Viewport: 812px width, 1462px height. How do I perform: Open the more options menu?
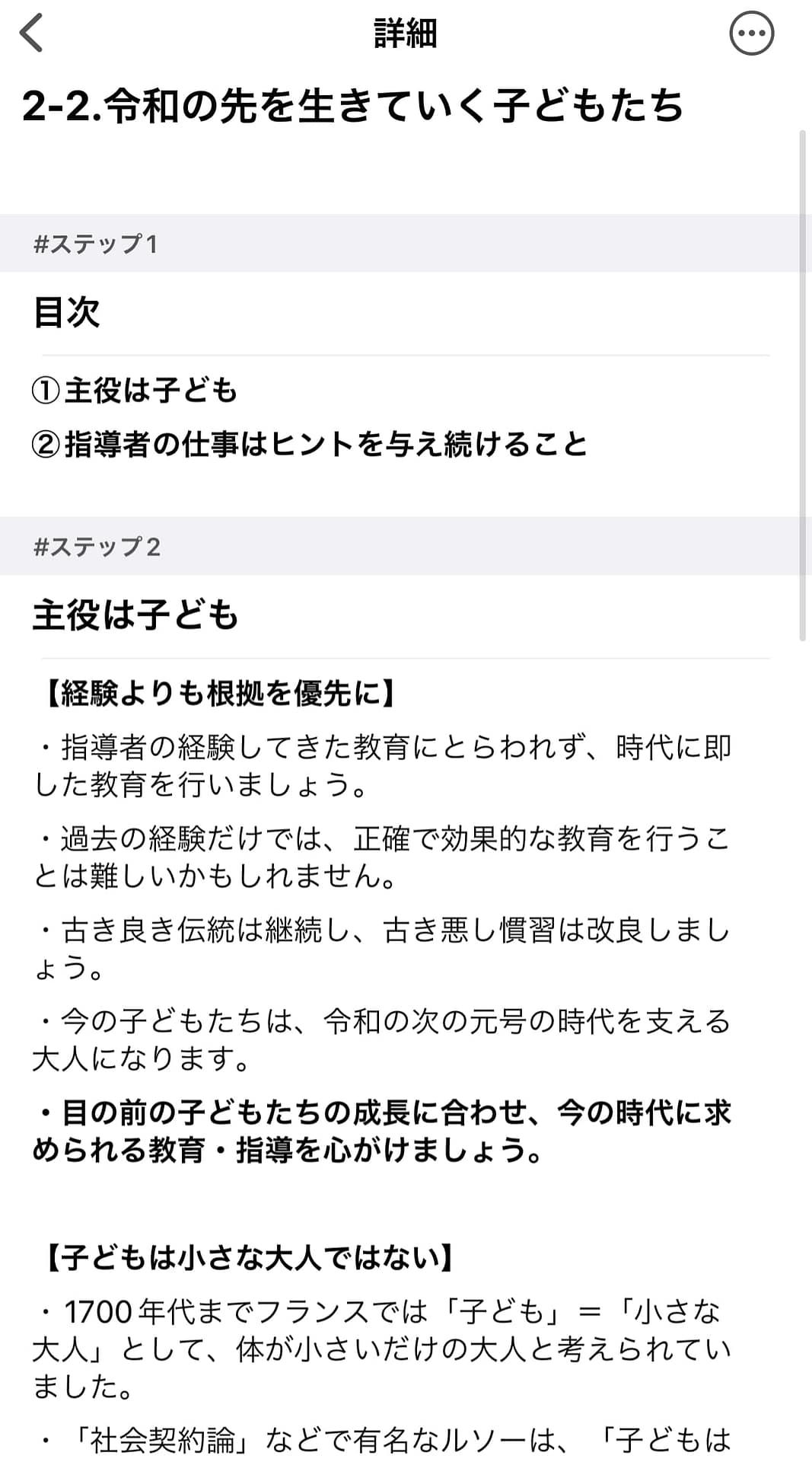751,34
